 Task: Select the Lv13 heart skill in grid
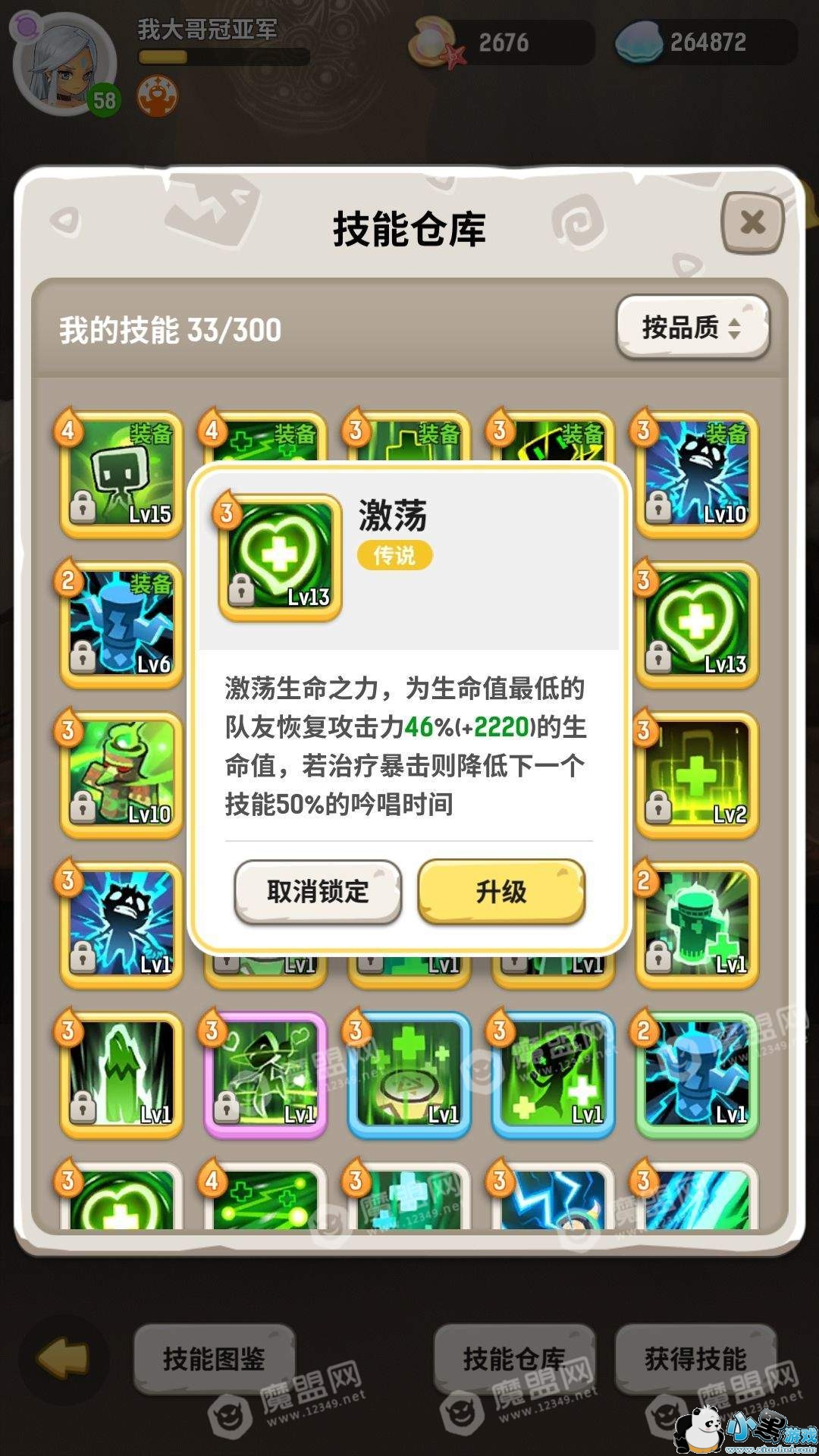tap(696, 625)
